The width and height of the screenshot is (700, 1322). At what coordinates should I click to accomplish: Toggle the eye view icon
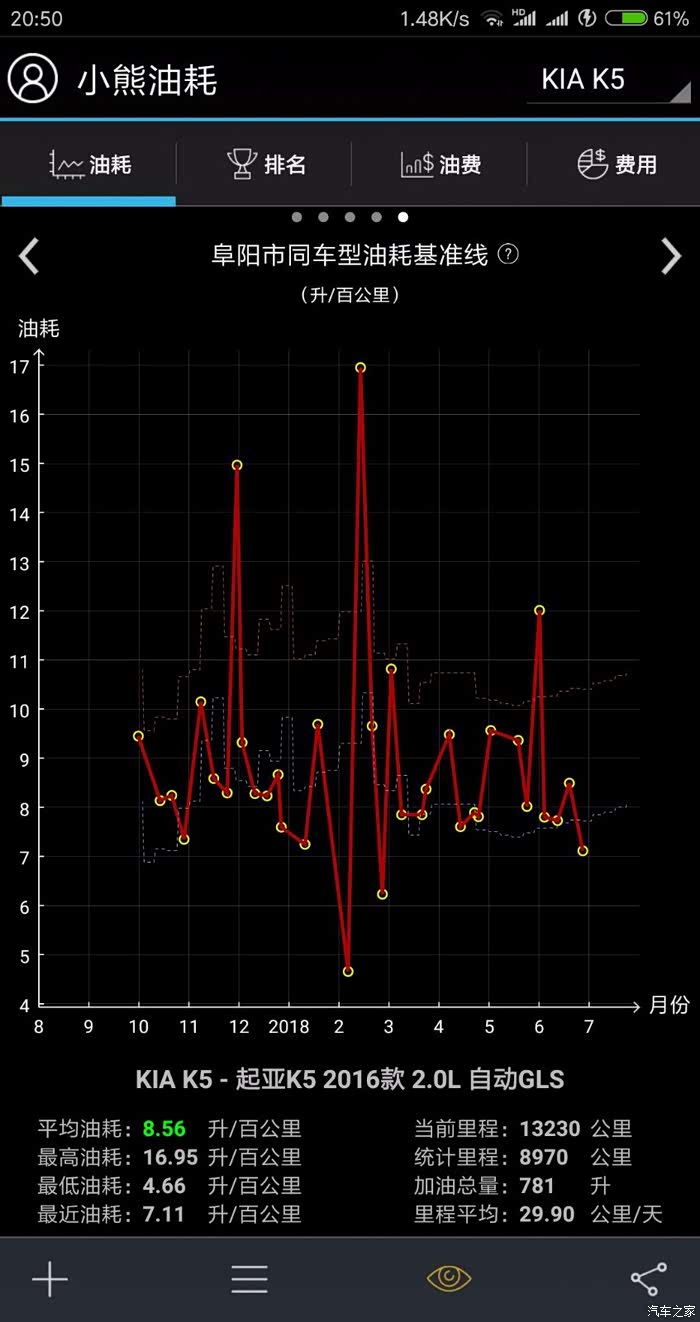[449, 1278]
